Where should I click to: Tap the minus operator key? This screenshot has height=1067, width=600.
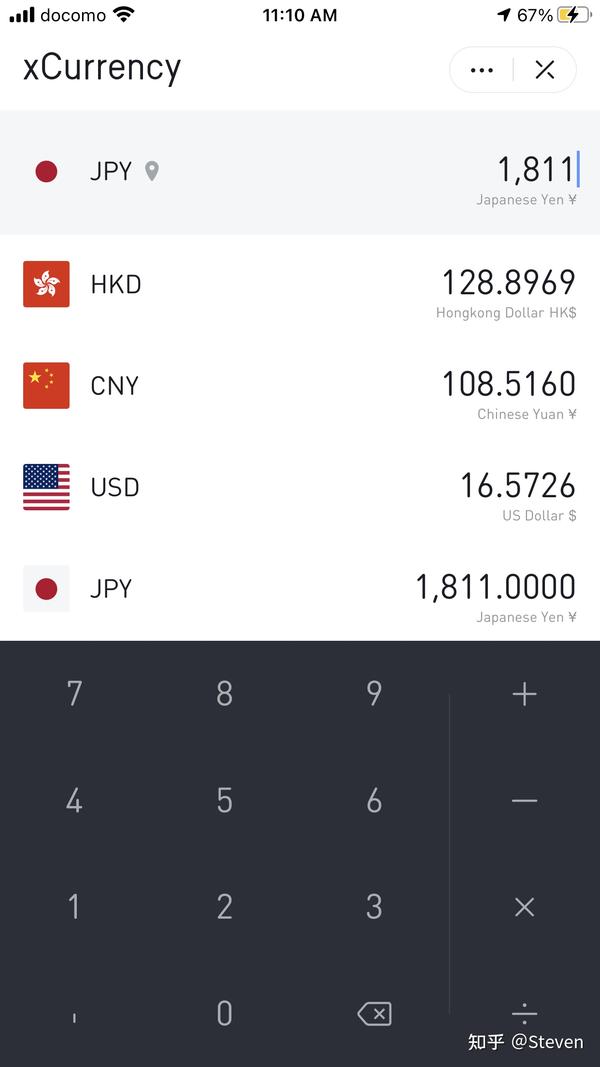coord(524,801)
